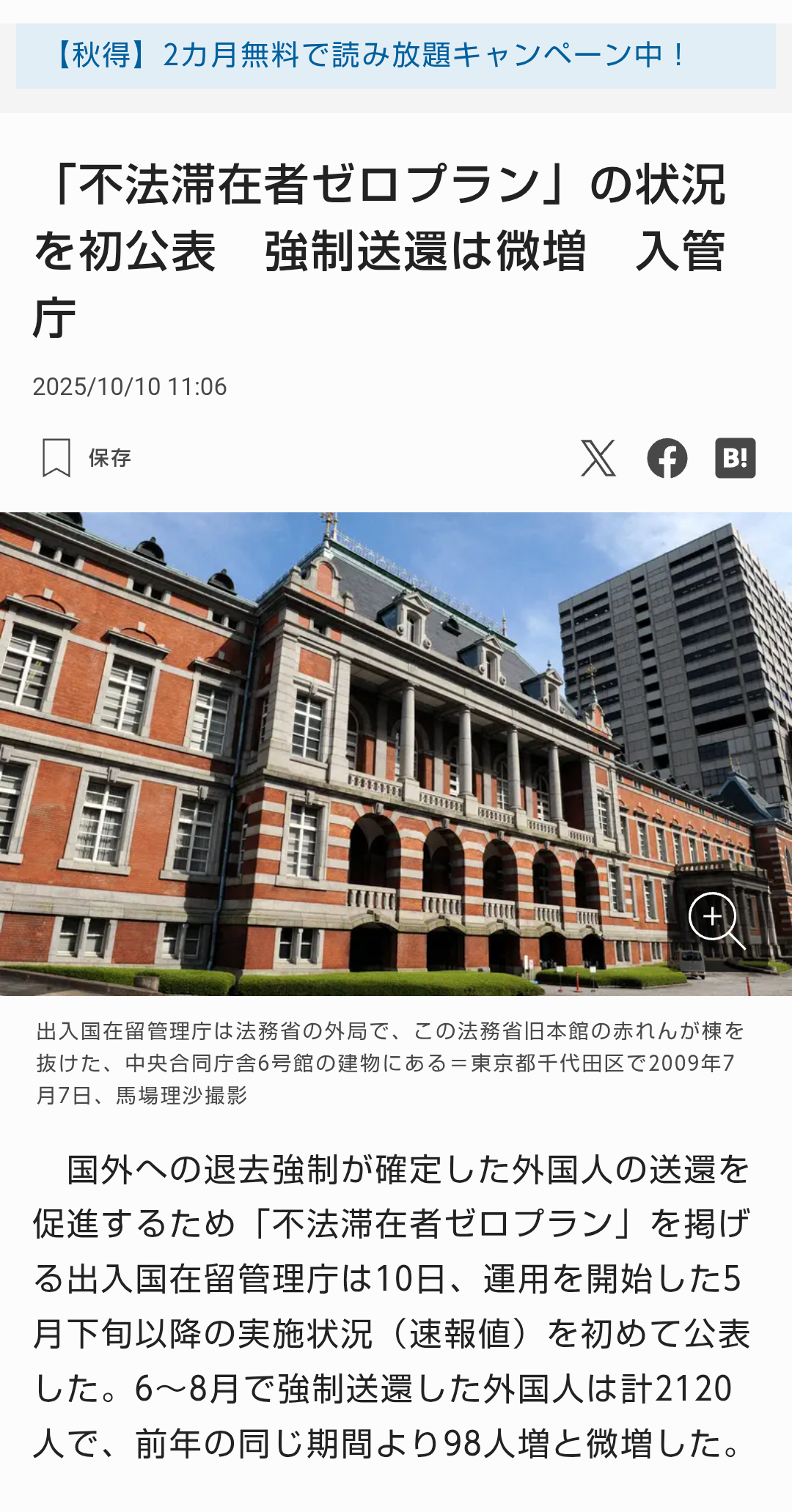Viewport: 792px width, 1512px height.
Task: Enlarge the red brick building photo
Action: (714, 918)
